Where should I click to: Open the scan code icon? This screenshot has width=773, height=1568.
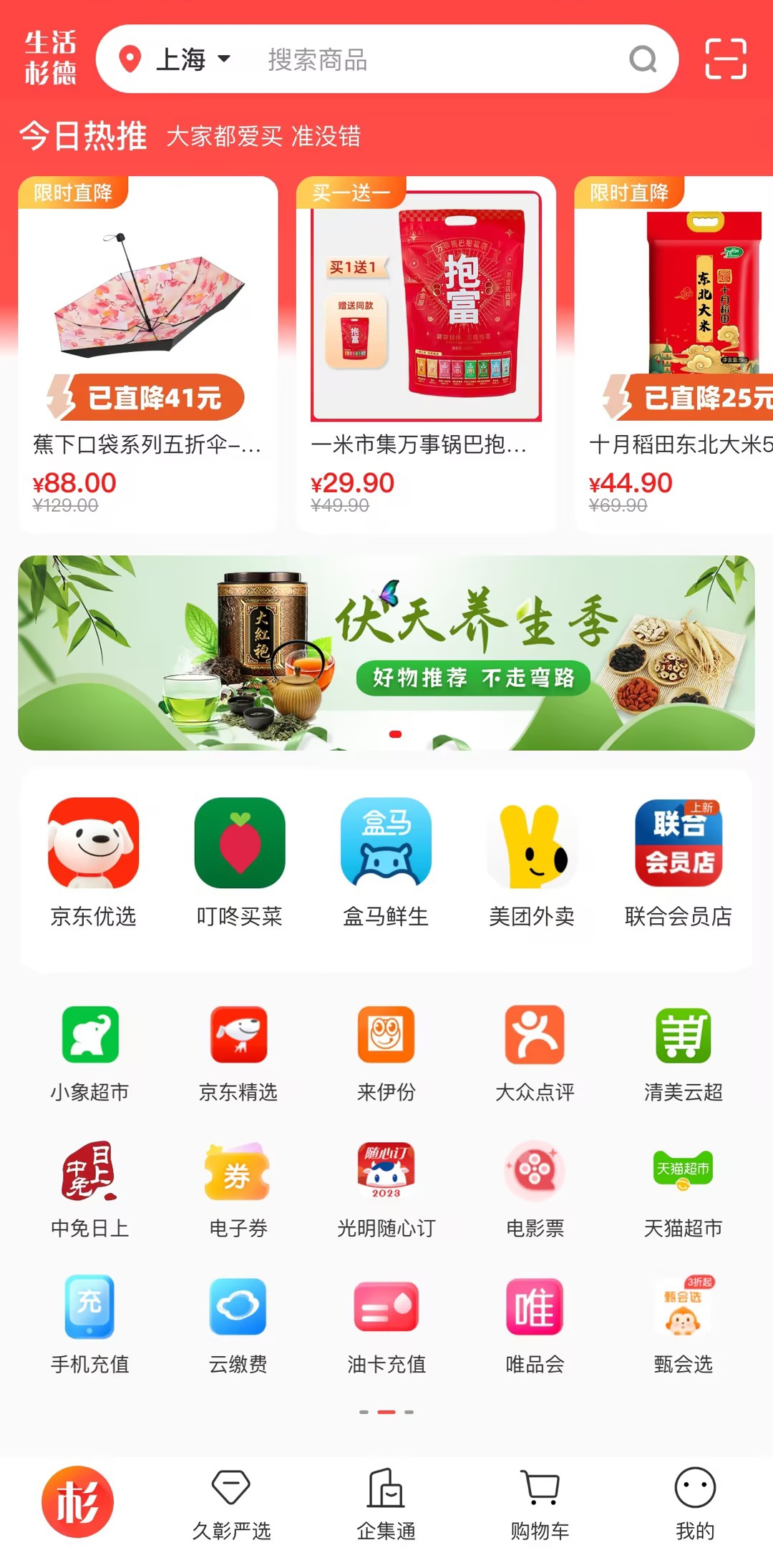pos(725,59)
